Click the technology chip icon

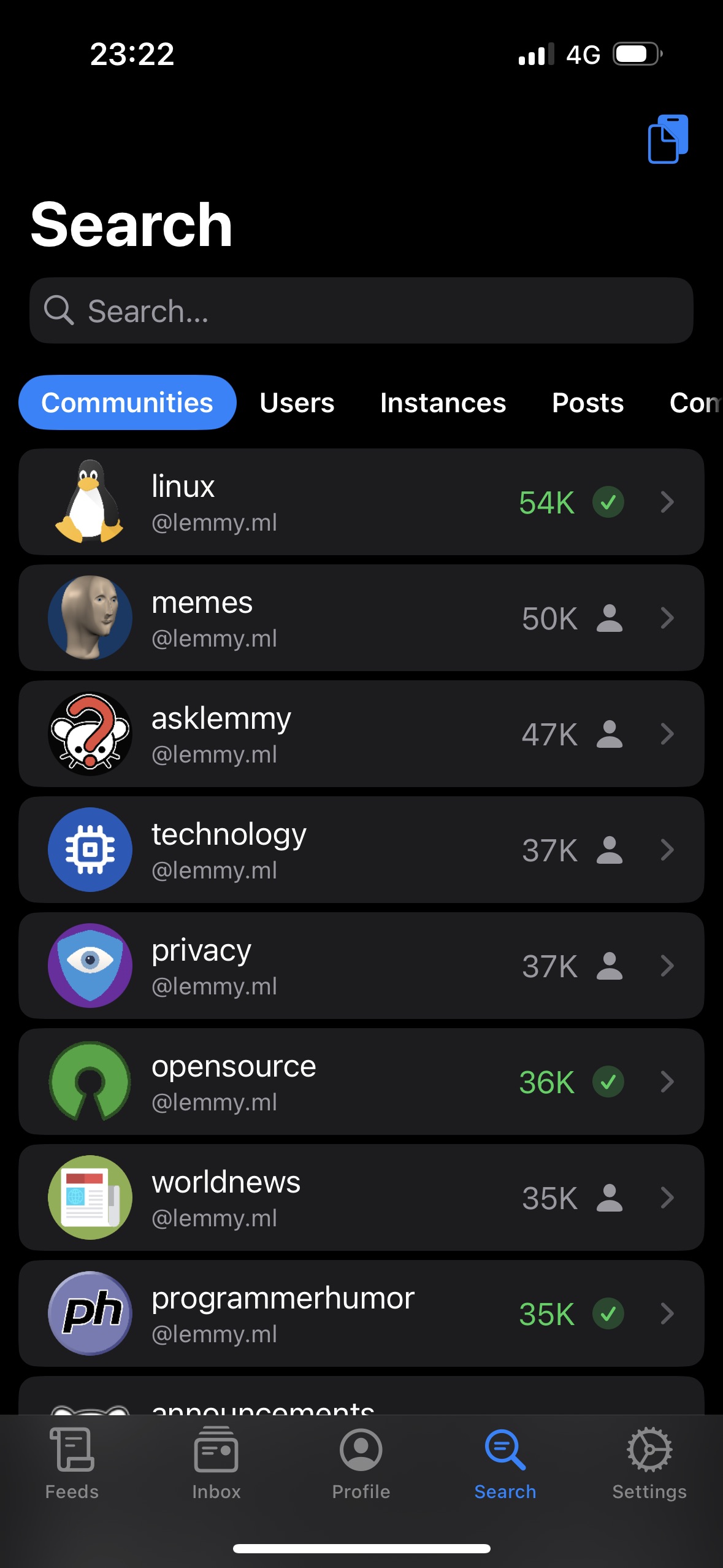coord(90,849)
